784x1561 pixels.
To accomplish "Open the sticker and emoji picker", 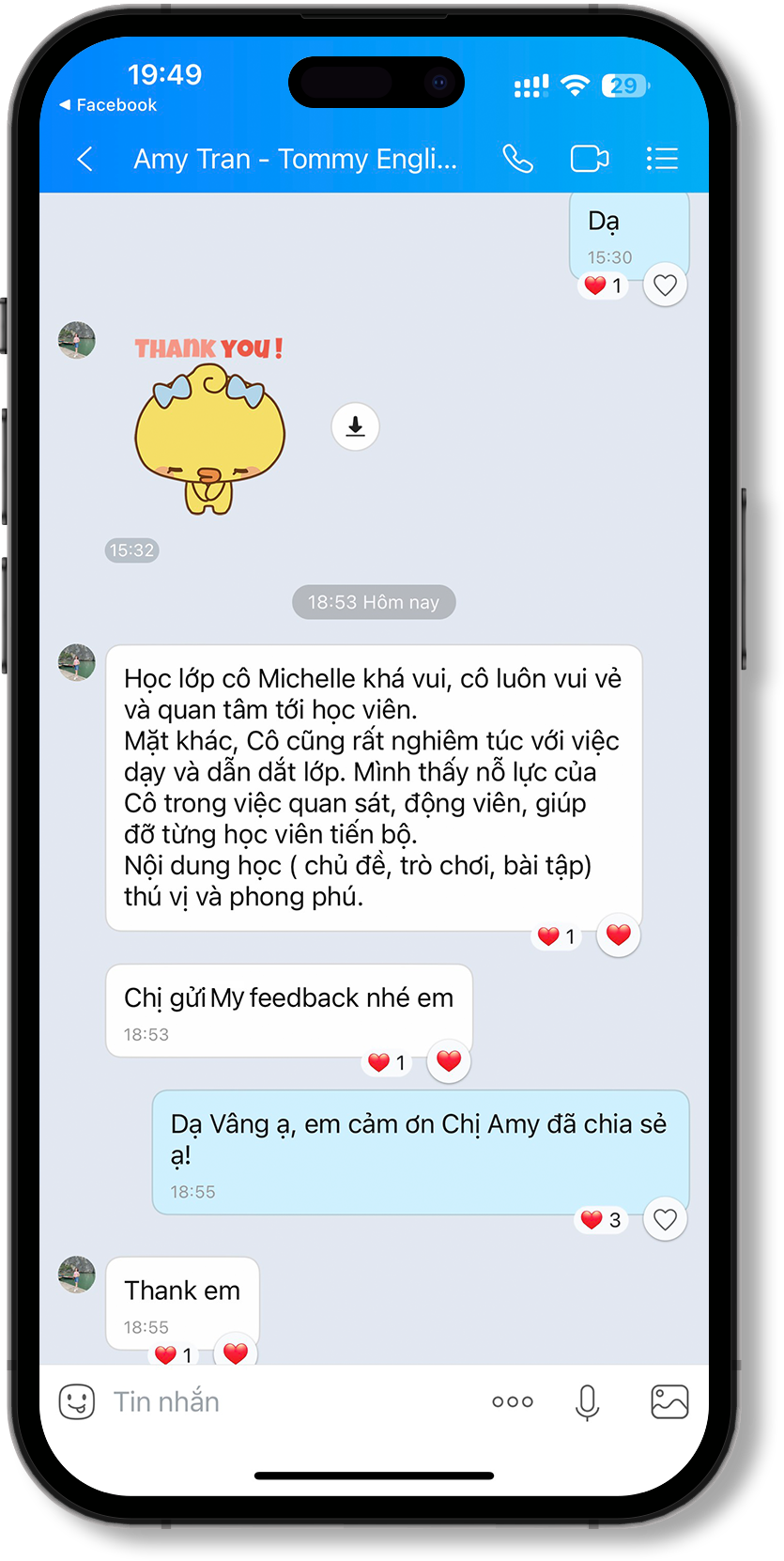I will (77, 1402).
